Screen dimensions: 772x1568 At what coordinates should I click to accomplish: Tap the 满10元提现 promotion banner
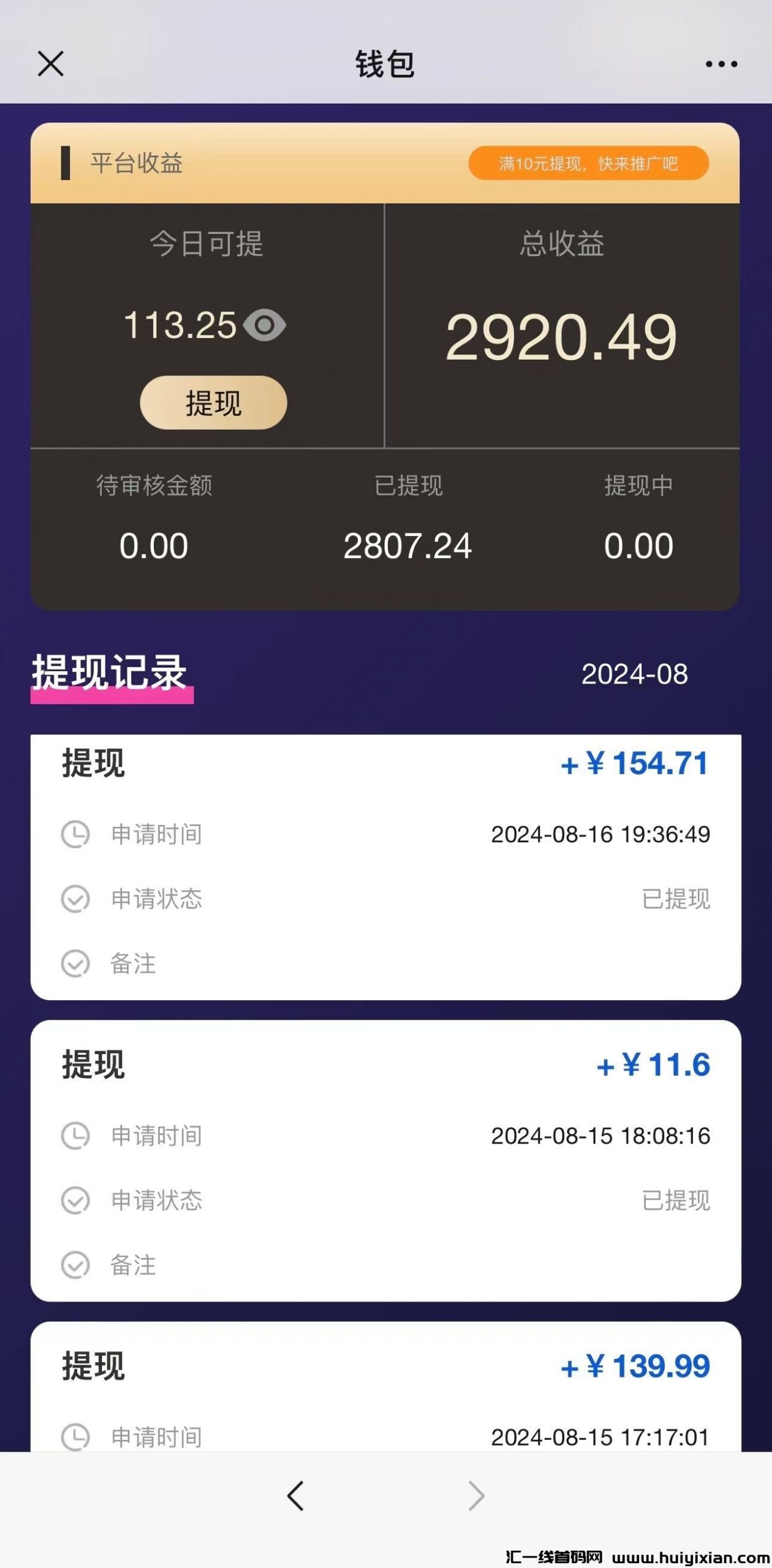coord(588,163)
